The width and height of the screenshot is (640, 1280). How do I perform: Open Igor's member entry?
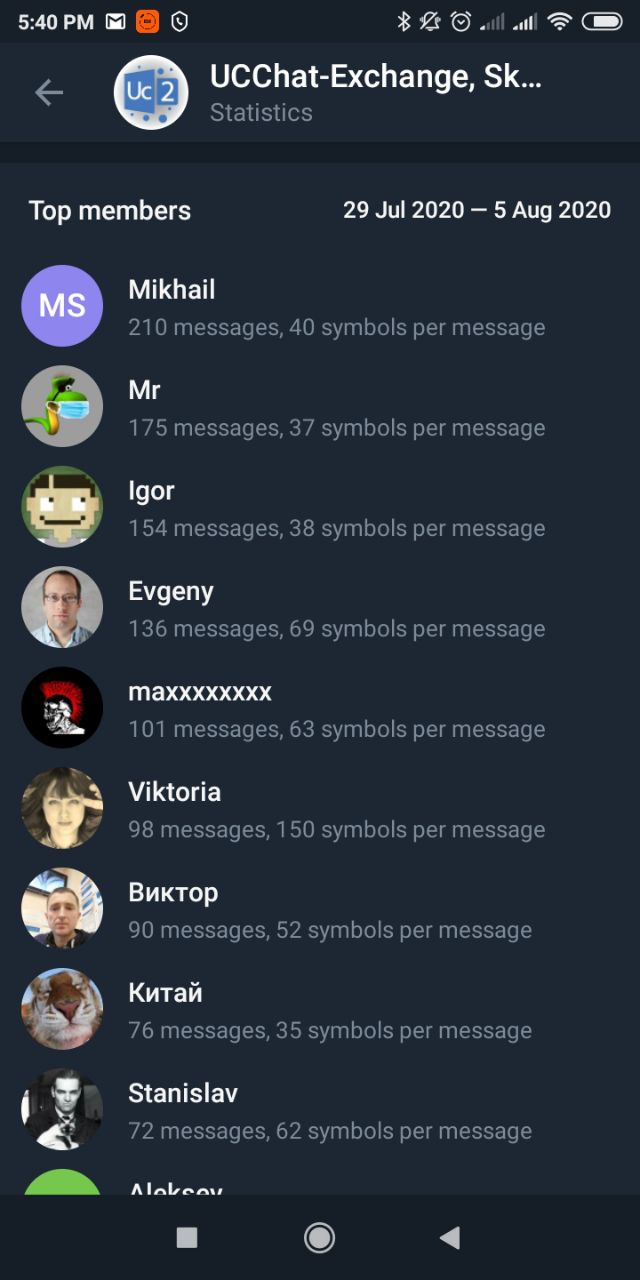[320, 508]
